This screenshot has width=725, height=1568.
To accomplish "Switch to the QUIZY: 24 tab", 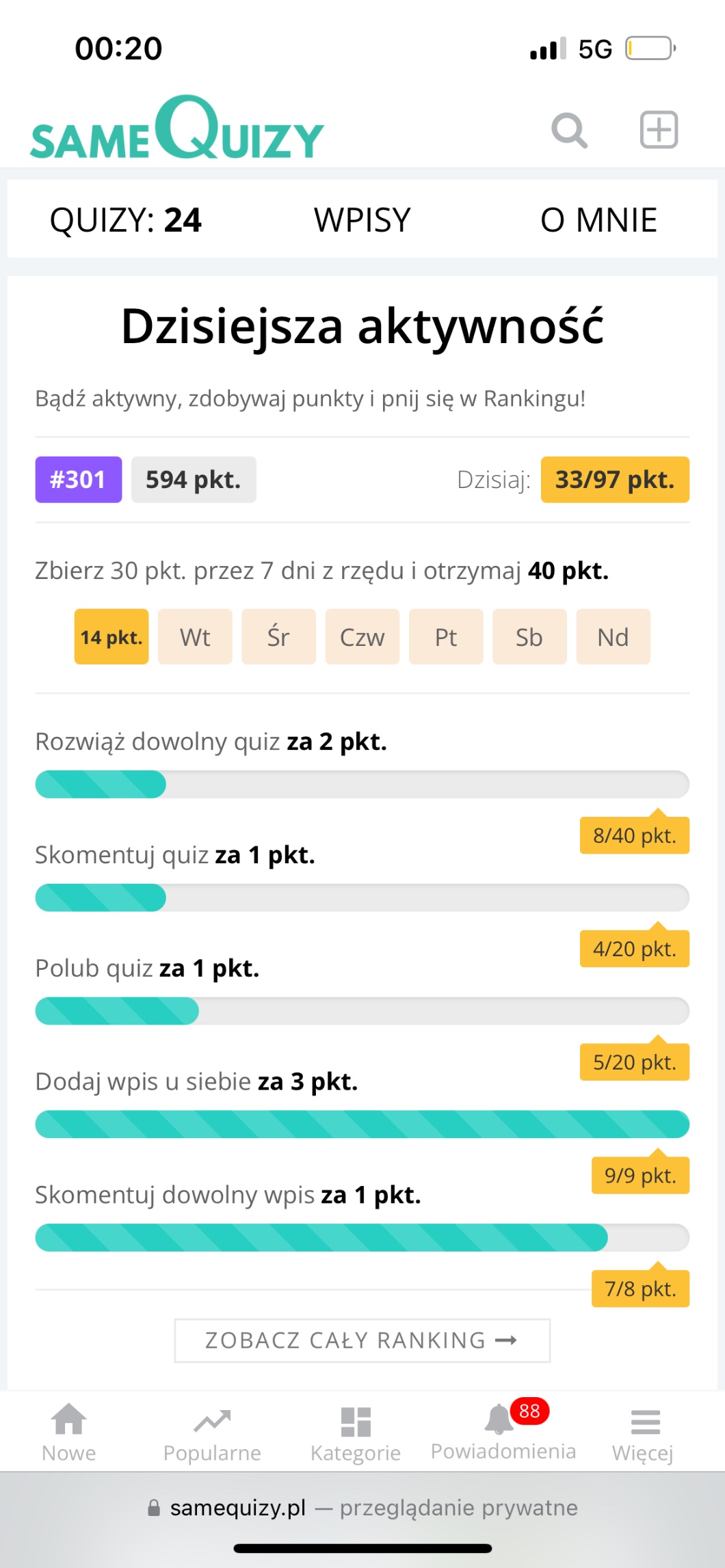I will (126, 220).
